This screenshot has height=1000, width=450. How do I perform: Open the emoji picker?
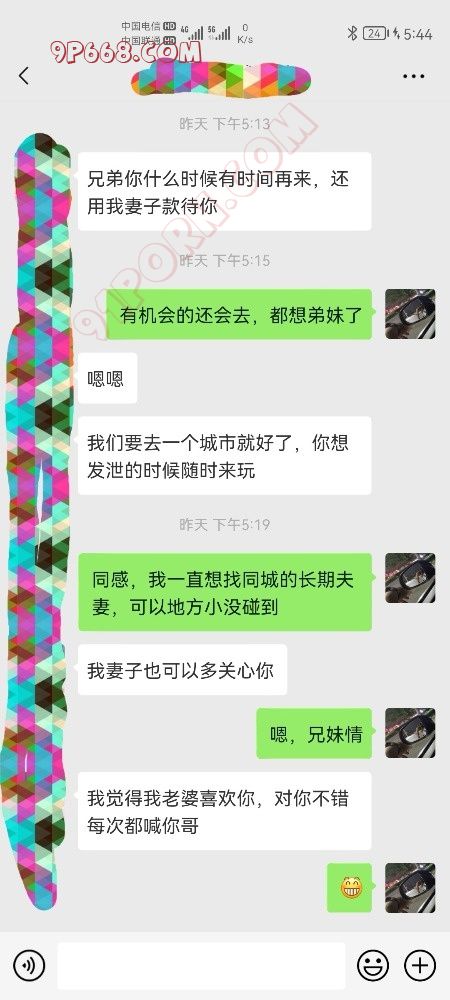coord(373,966)
